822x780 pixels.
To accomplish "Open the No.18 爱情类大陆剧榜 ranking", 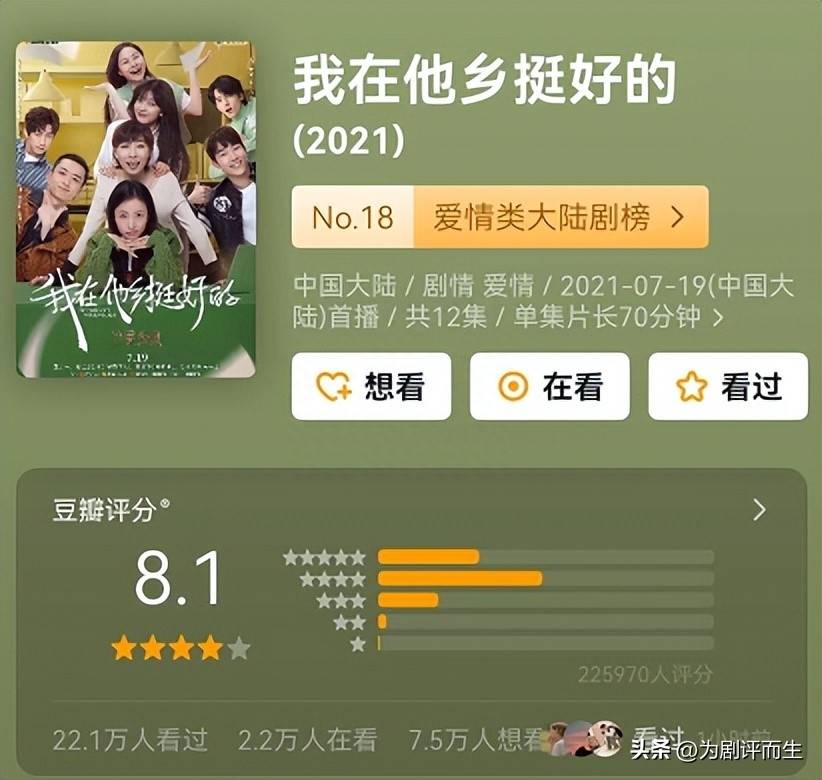I will 500,217.
